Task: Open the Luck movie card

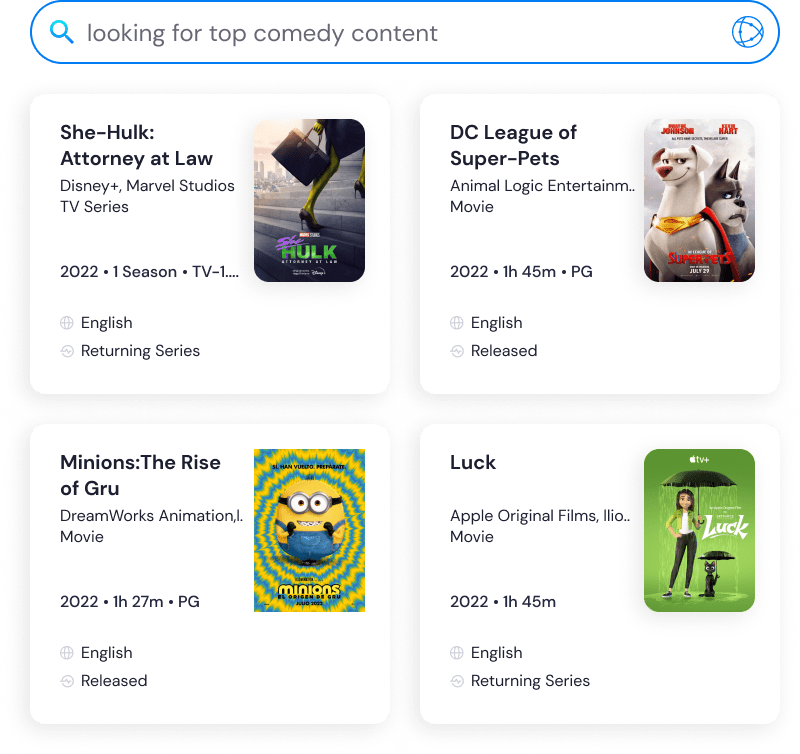Action: point(599,573)
